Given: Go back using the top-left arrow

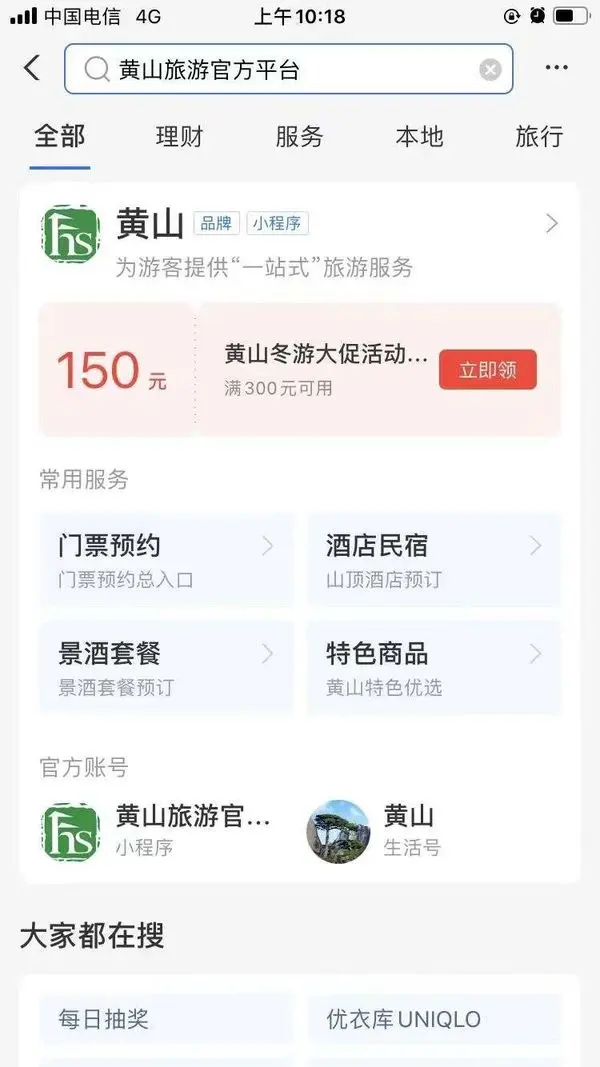Looking at the screenshot, I should 32,68.
